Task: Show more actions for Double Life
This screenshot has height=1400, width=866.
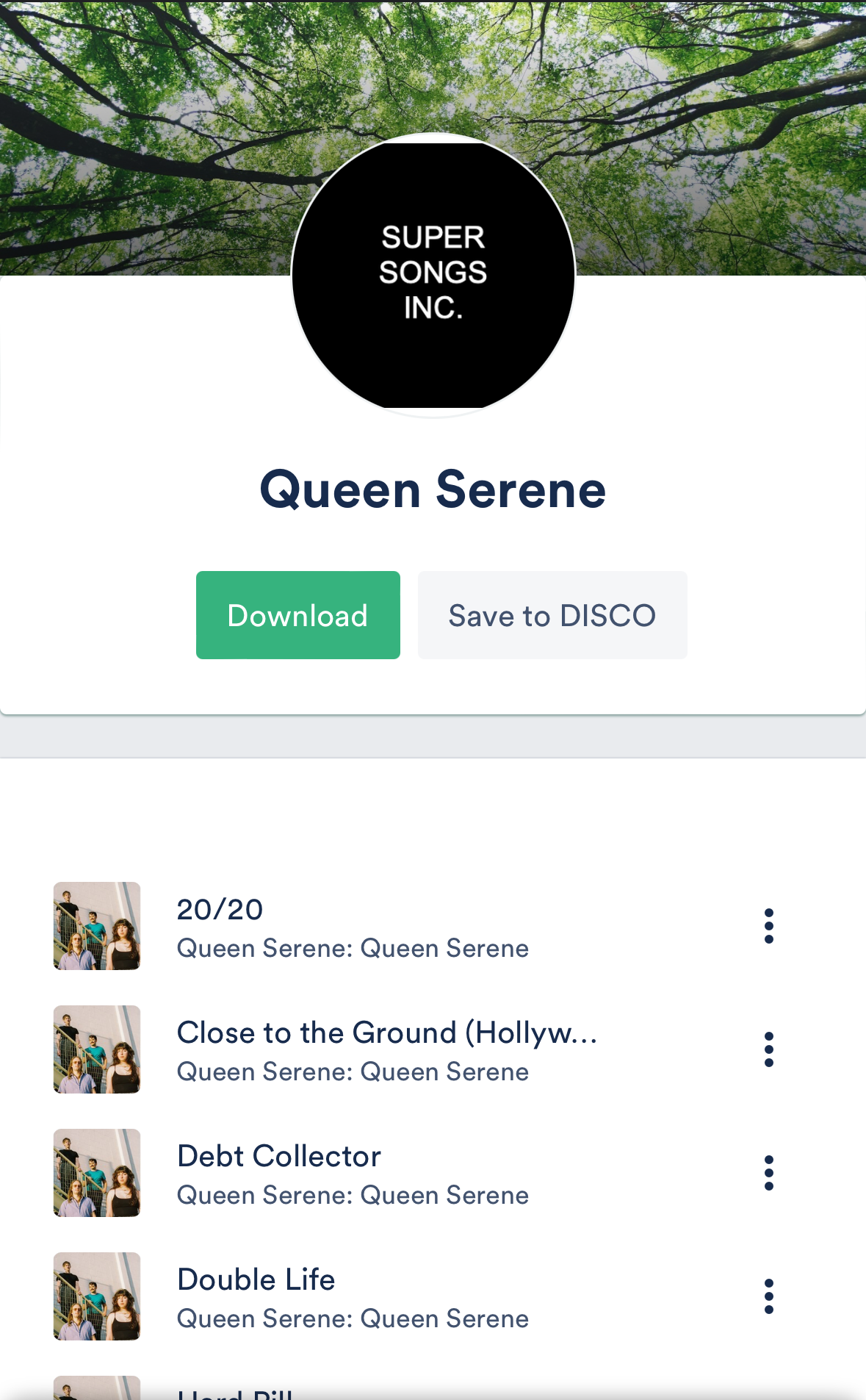Action: pos(768,1296)
